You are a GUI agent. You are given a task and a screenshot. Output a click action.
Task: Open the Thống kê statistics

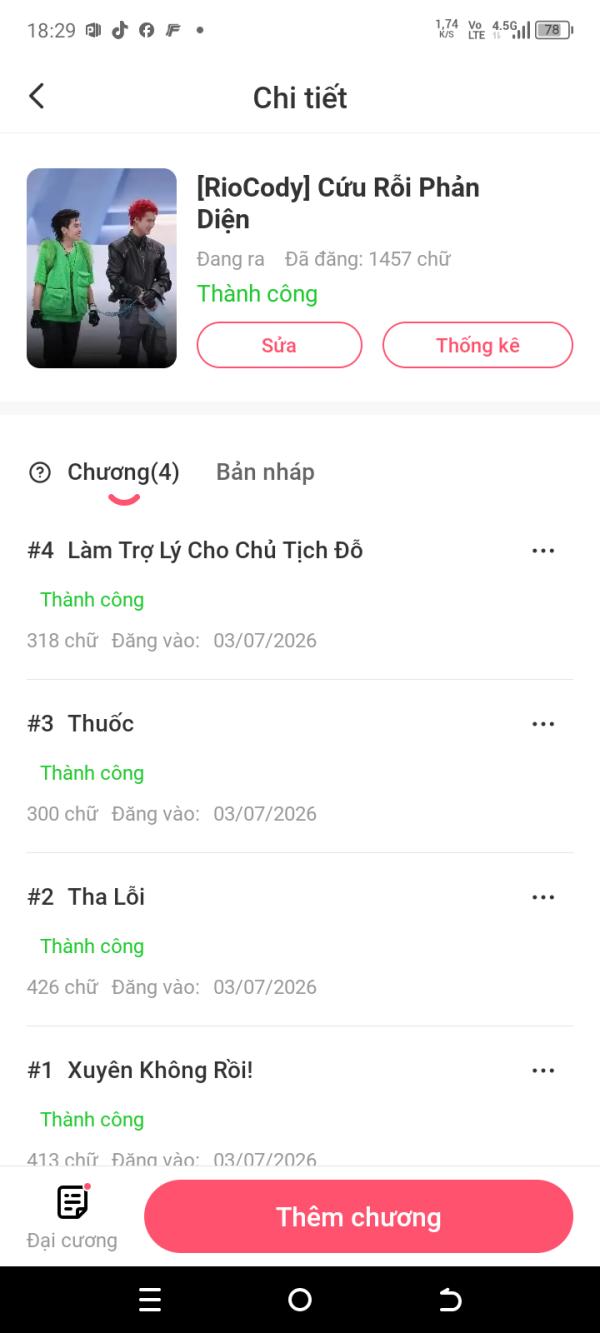point(478,345)
